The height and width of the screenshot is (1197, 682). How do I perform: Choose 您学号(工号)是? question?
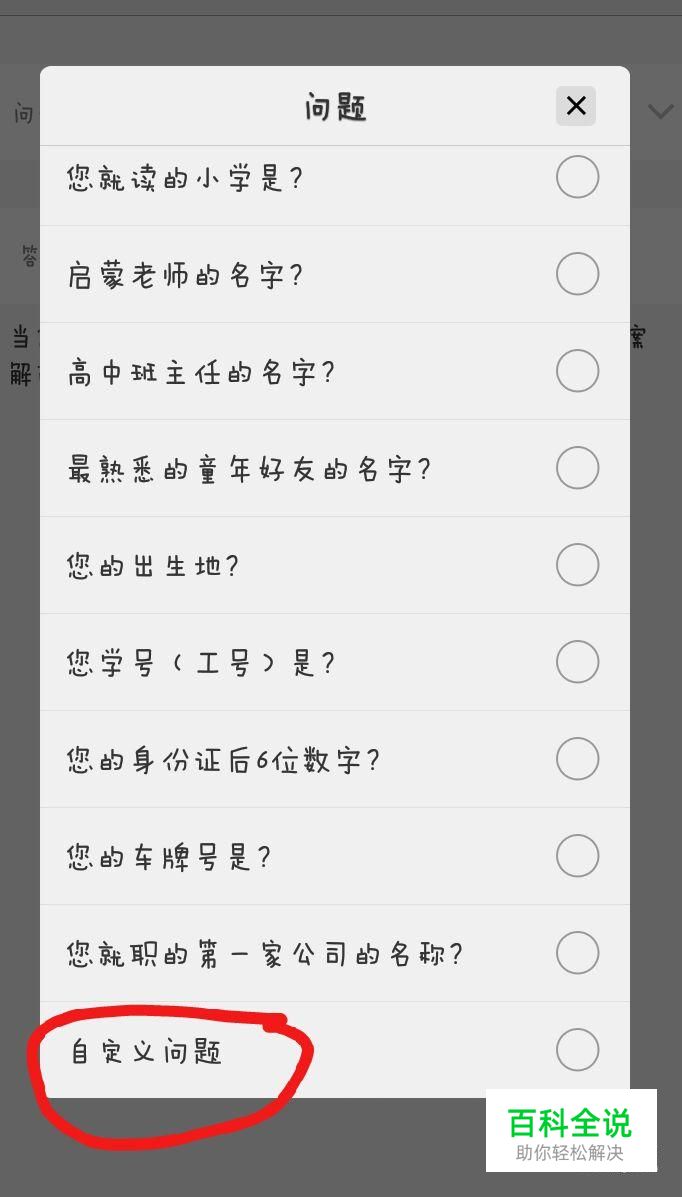click(335, 662)
